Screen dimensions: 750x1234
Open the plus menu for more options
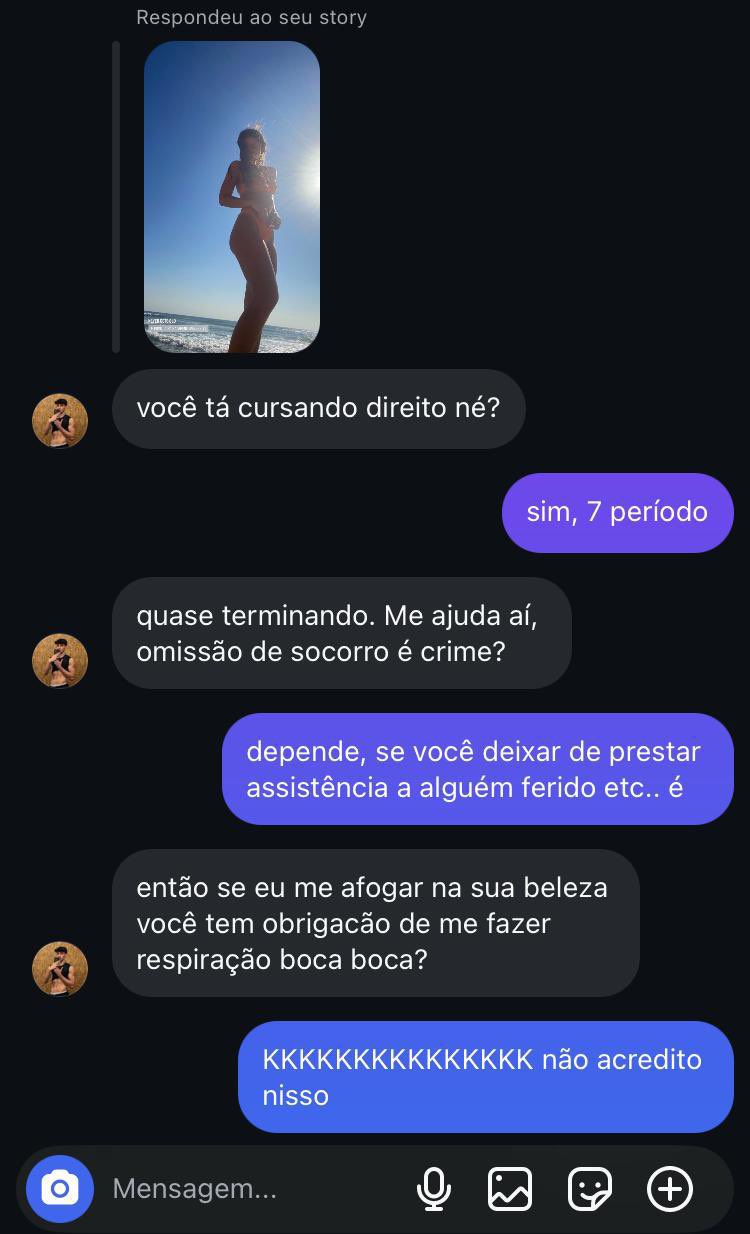pos(669,1188)
